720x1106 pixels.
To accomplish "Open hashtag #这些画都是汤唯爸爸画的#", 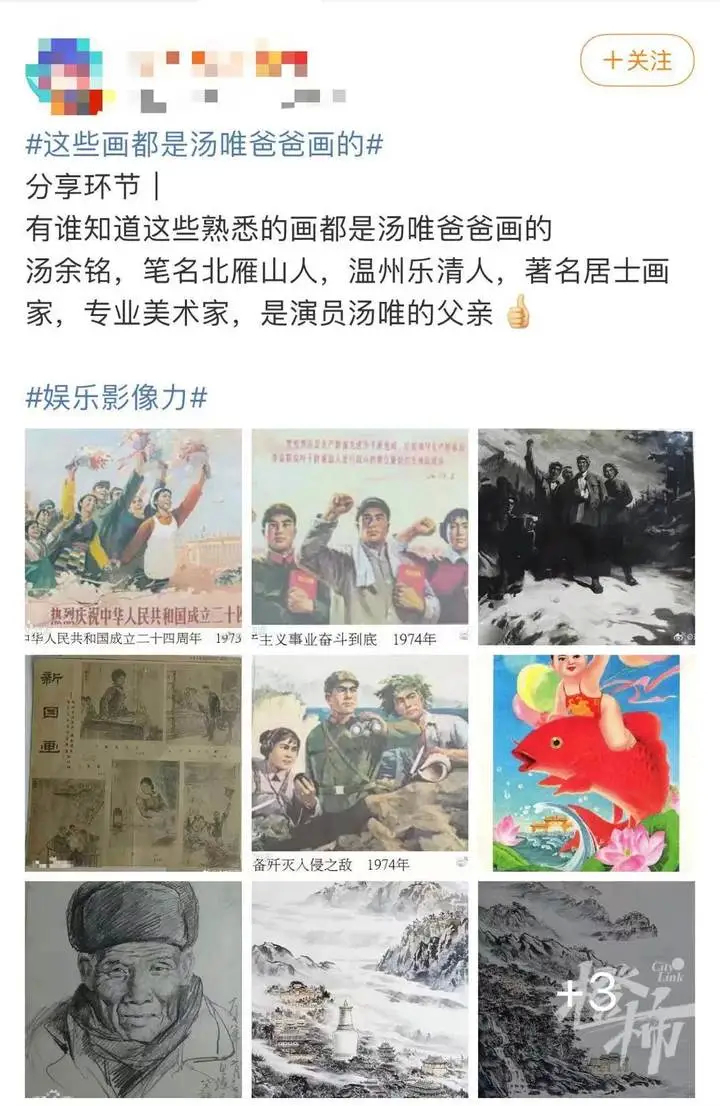I will tap(204, 144).
